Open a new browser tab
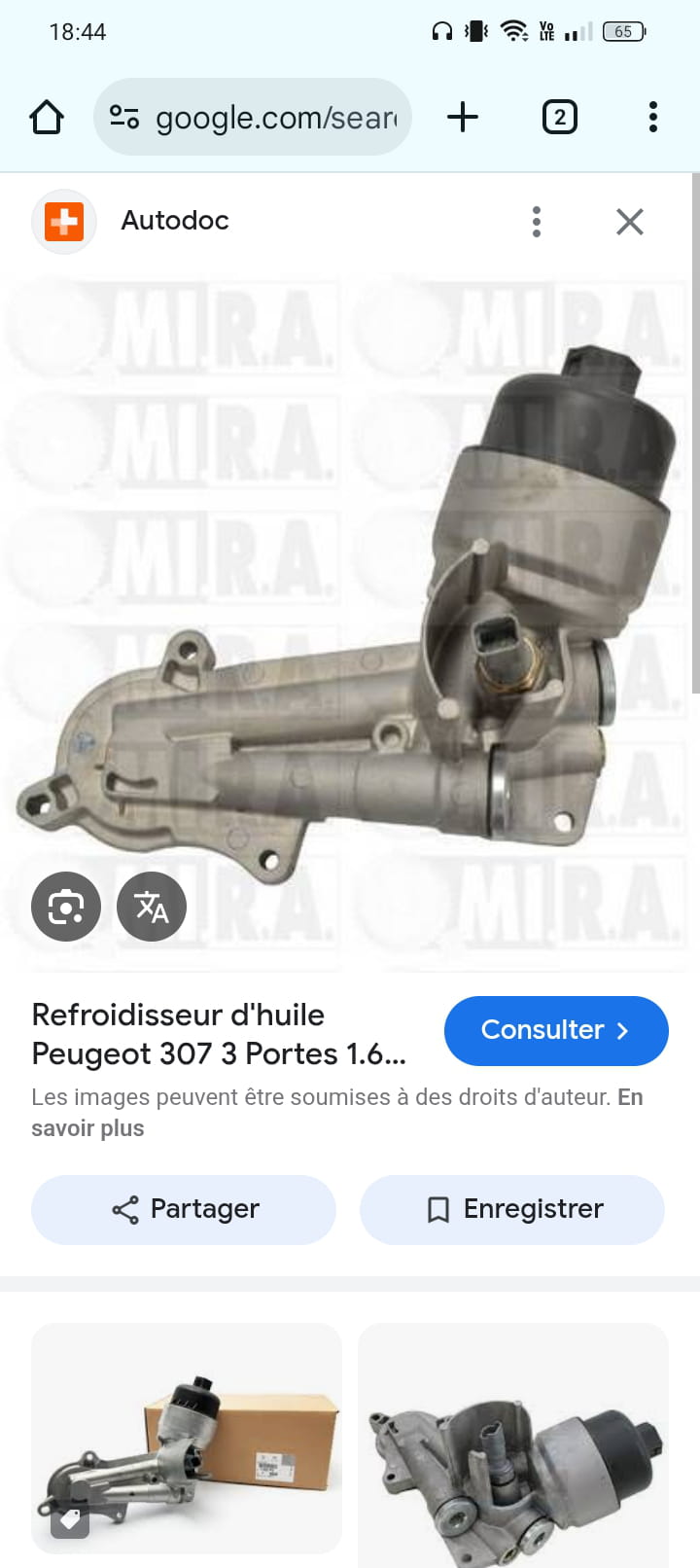This screenshot has width=700, height=1568. click(463, 118)
